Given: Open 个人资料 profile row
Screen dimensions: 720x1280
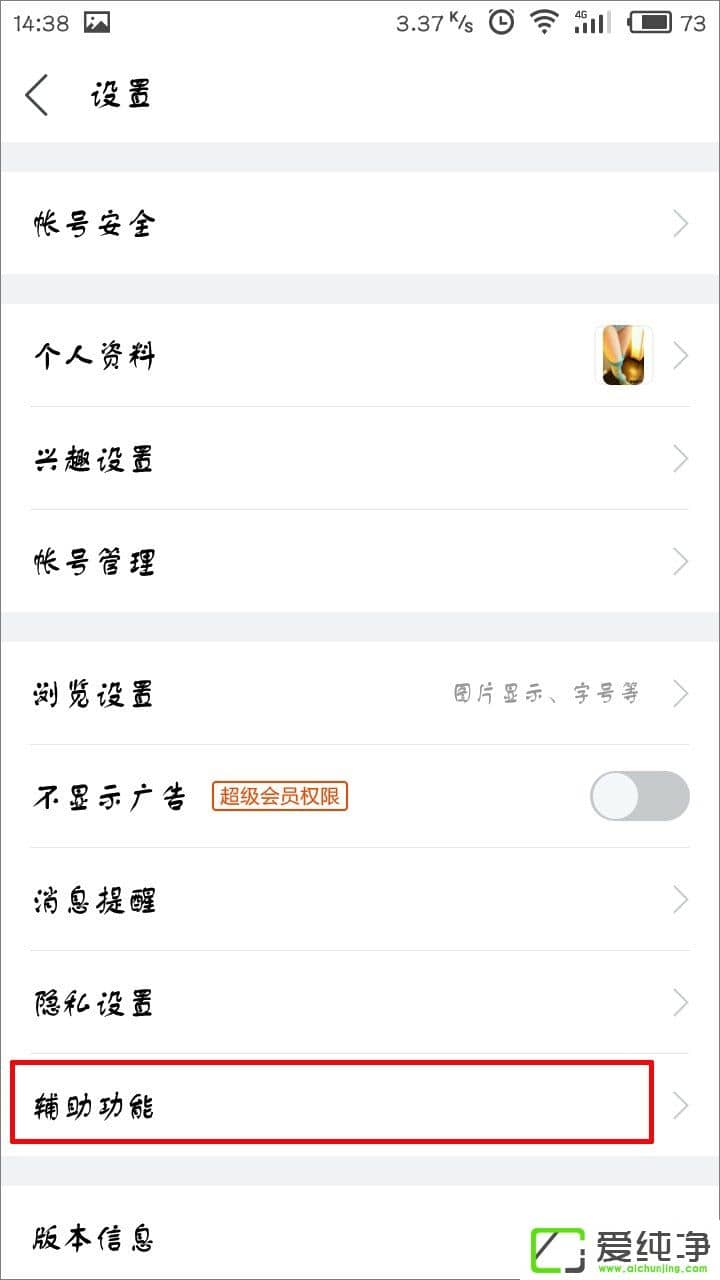Looking at the screenshot, I should [x=360, y=355].
